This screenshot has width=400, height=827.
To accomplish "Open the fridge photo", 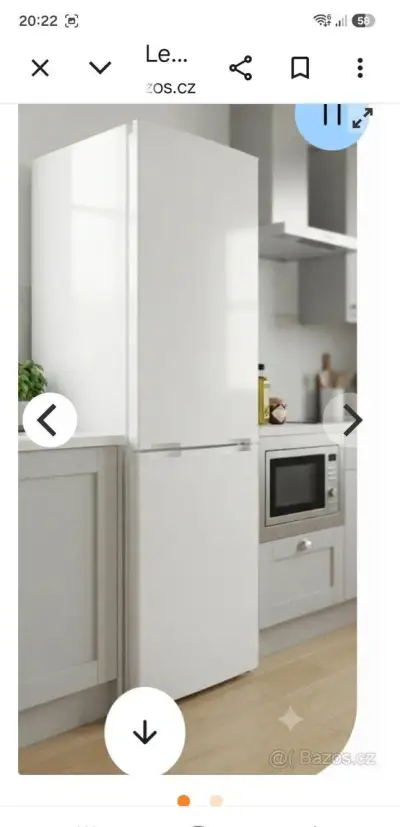I will pos(187,439).
